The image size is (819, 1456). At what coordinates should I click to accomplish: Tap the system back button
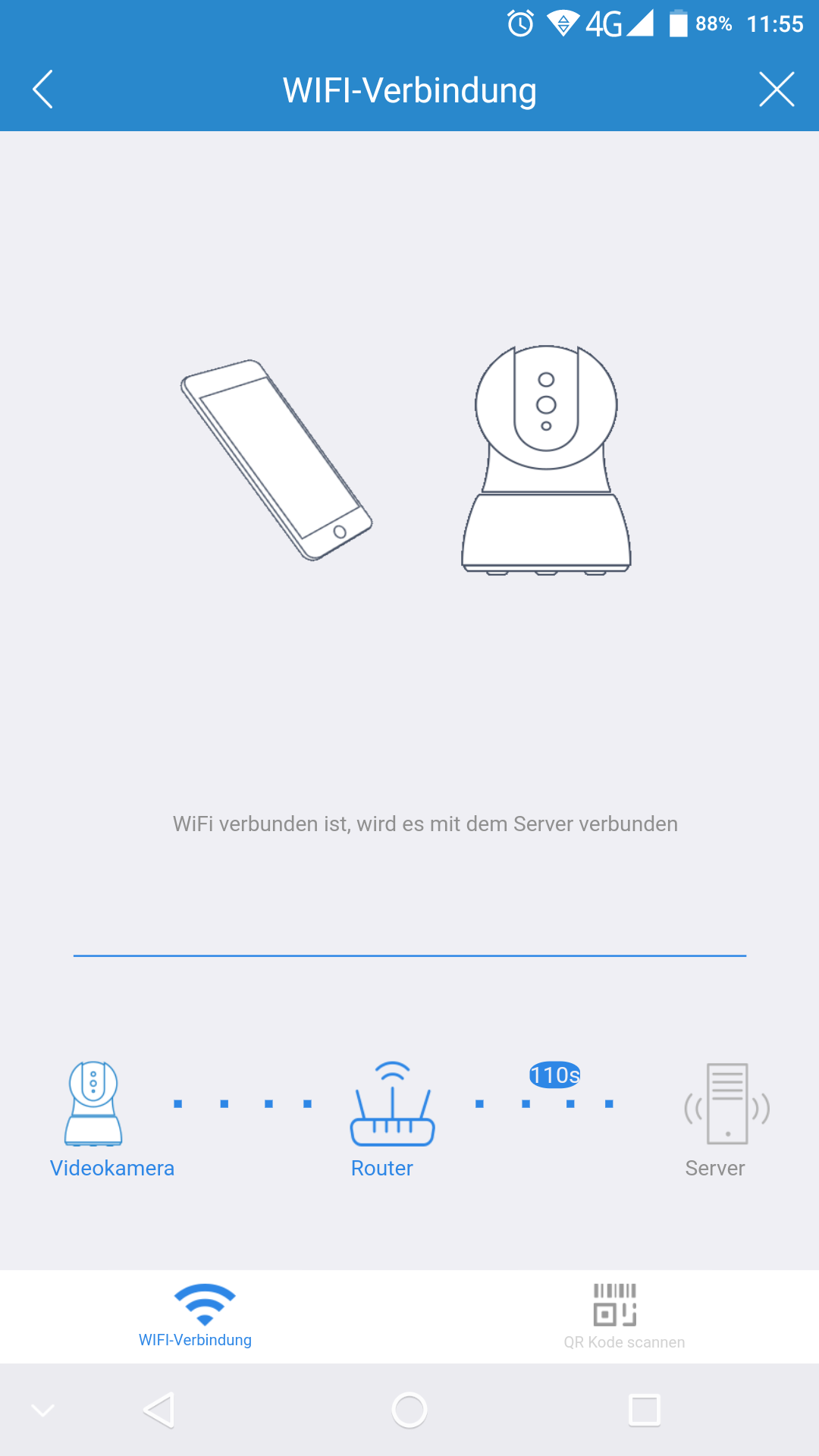click(160, 1410)
